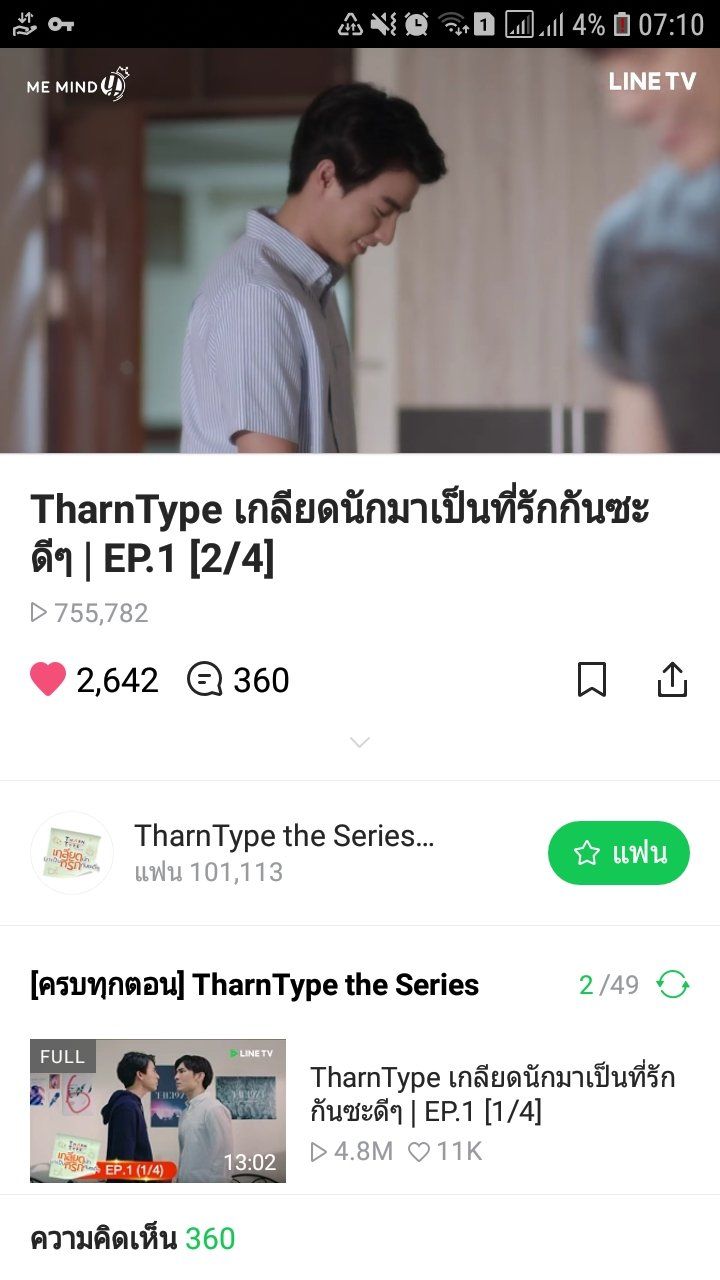Toggle the green playlist repeat icon
720x1280 pixels.
pyautogui.click(x=673, y=985)
